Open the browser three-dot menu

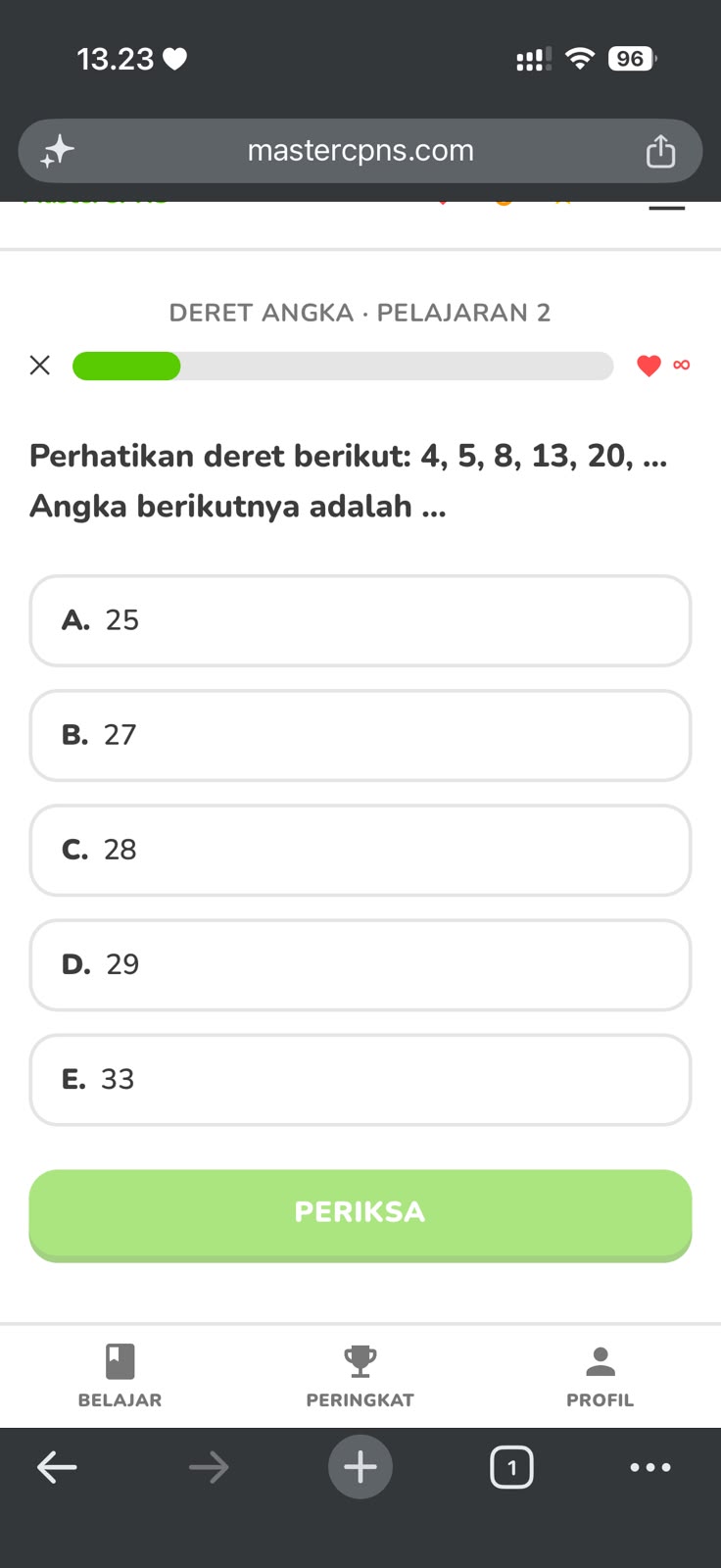[650, 1467]
